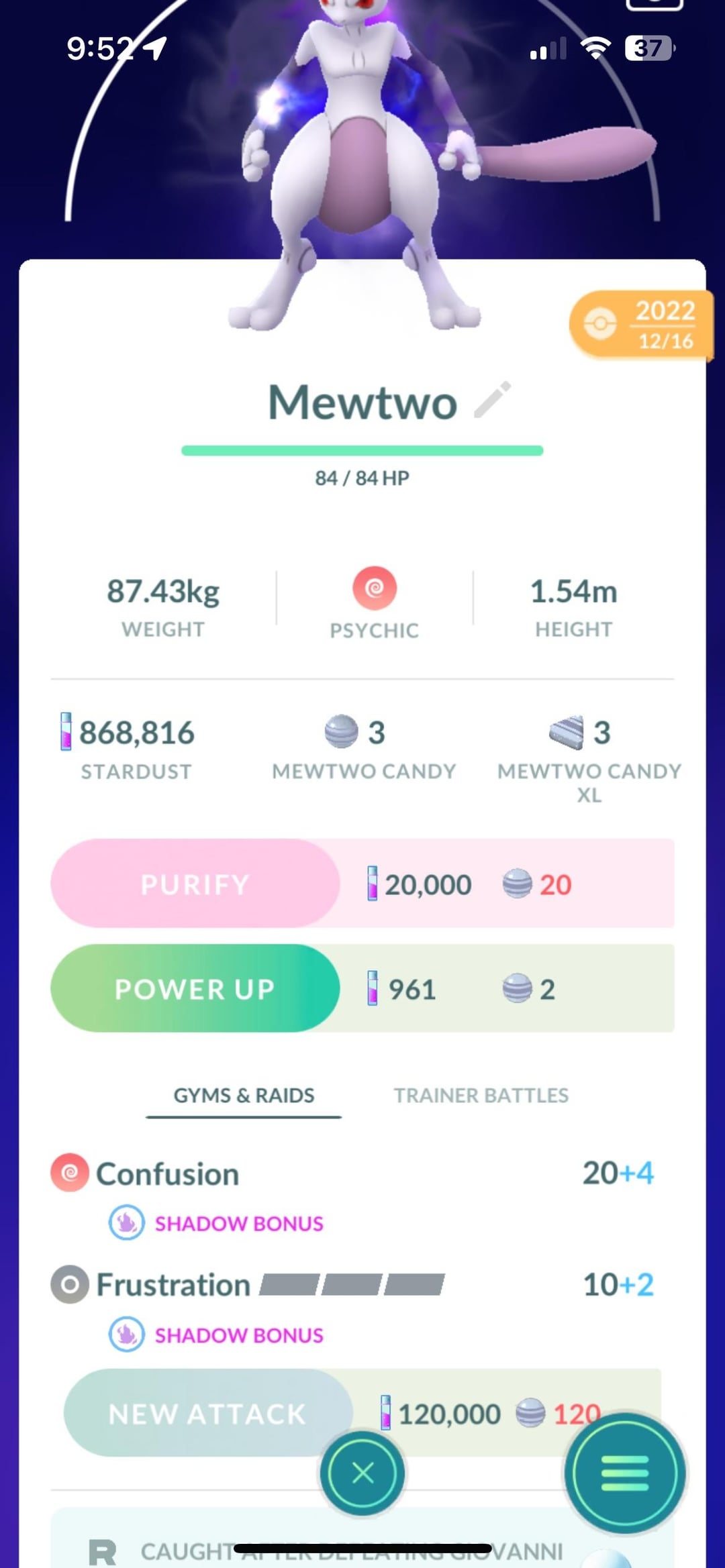Power up Mewtwo
This screenshot has width=725, height=1568.
click(195, 988)
